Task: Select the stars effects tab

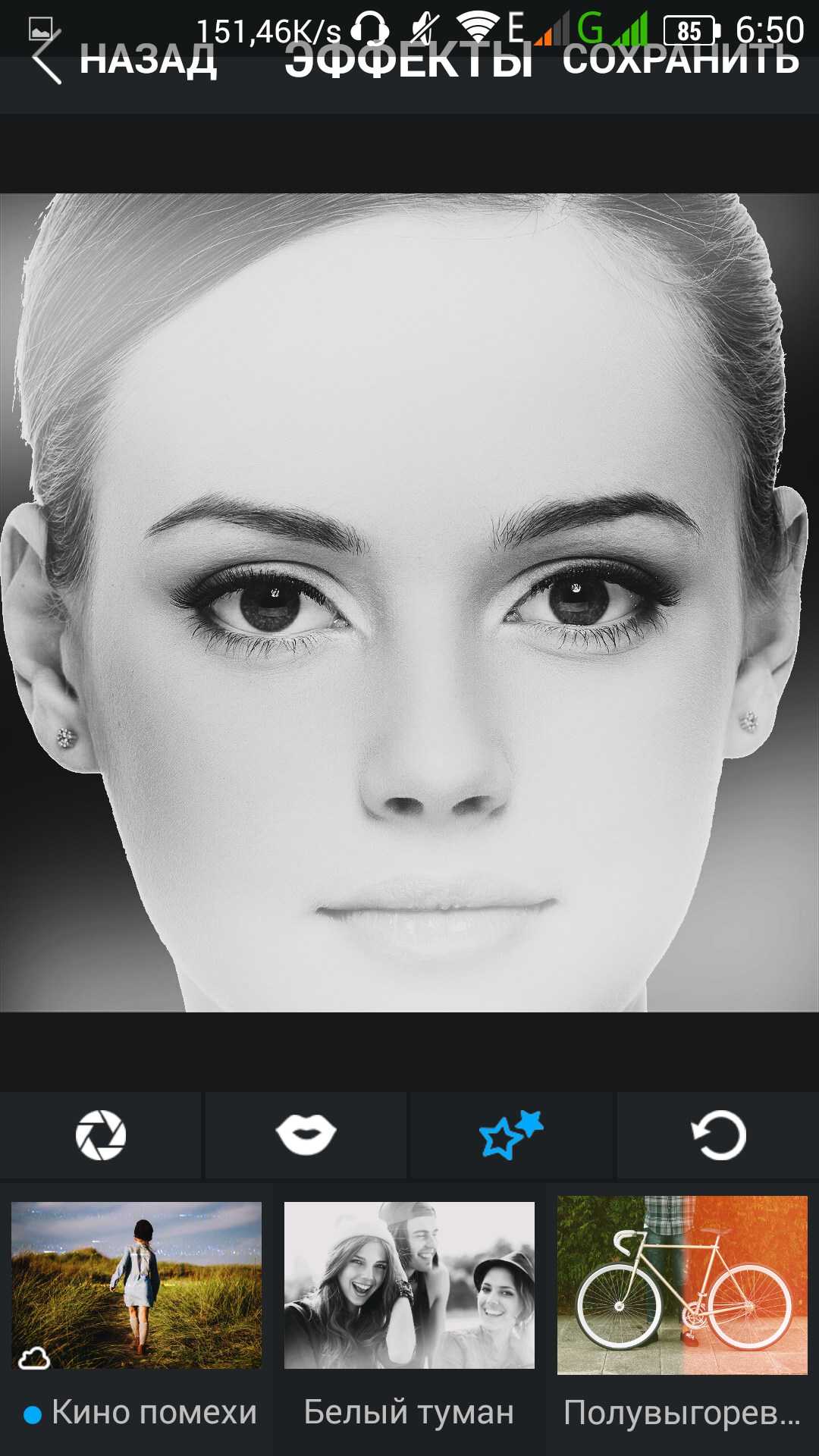Action: pyautogui.click(x=510, y=1135)
